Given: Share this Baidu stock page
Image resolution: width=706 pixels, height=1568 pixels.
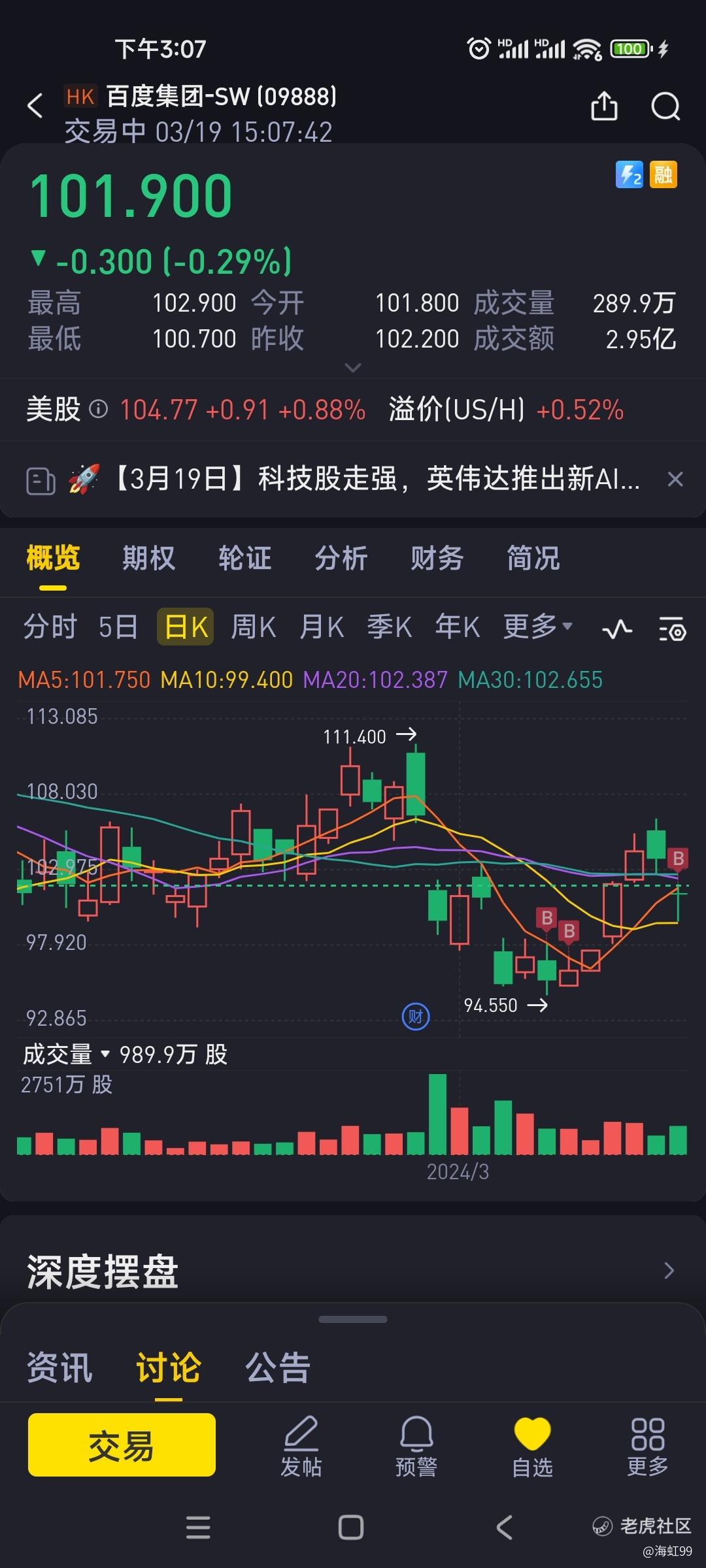Looking at the screenshot, I should tap(604, 106).
